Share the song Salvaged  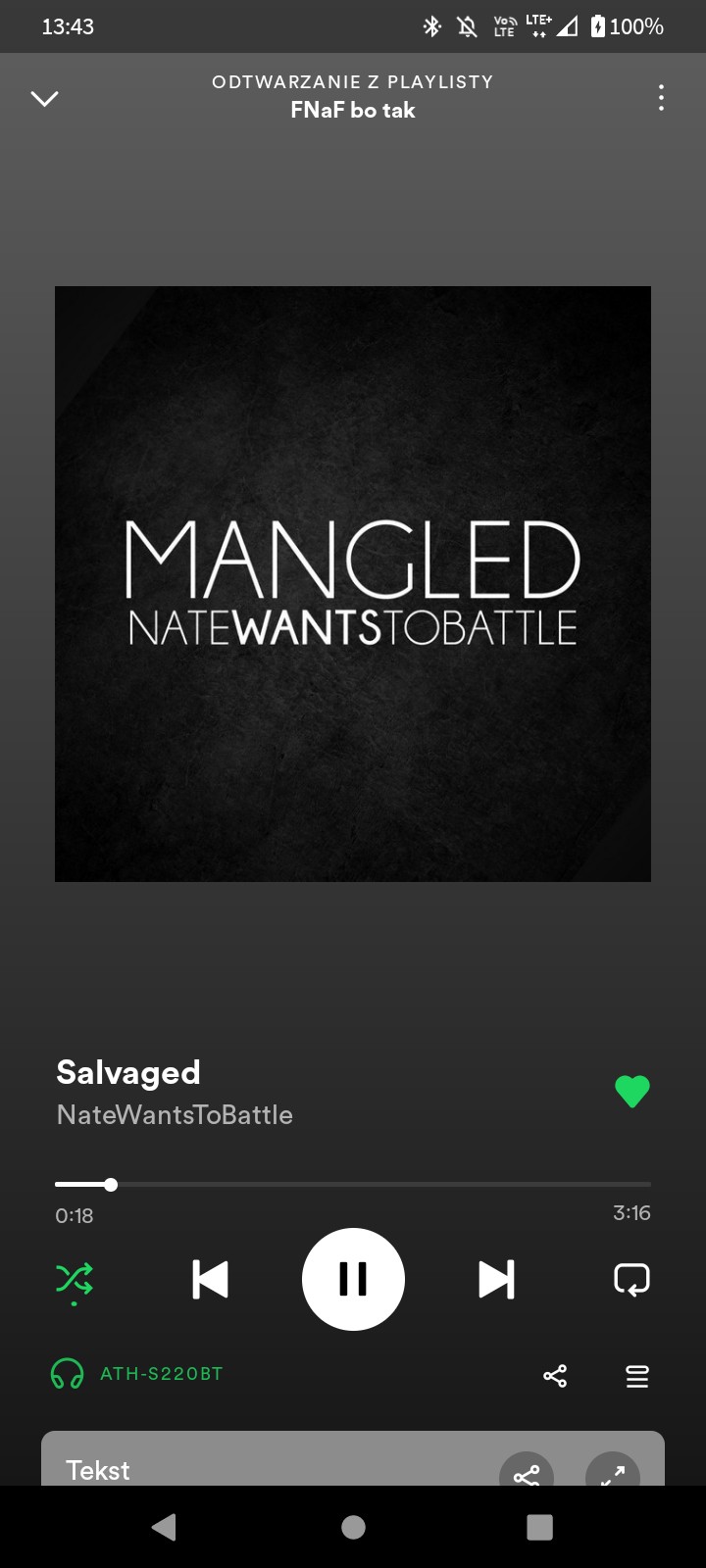tap(555, 1376)
